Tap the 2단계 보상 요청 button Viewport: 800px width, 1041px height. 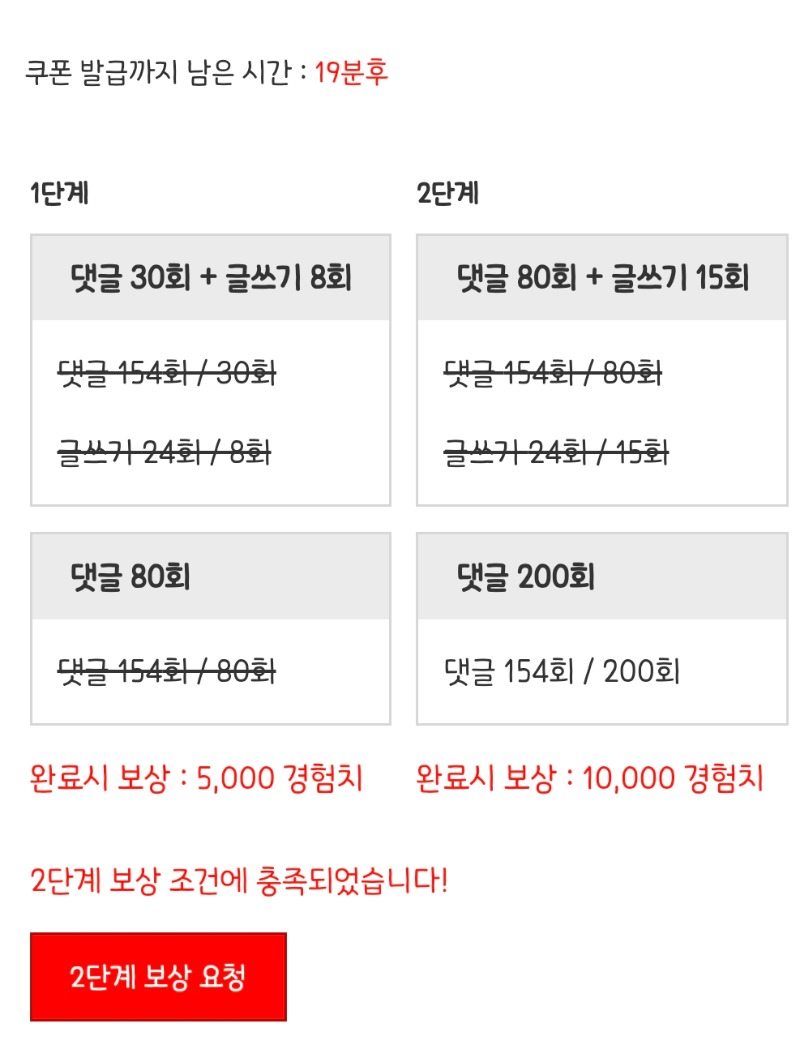(x=158, y=977)
